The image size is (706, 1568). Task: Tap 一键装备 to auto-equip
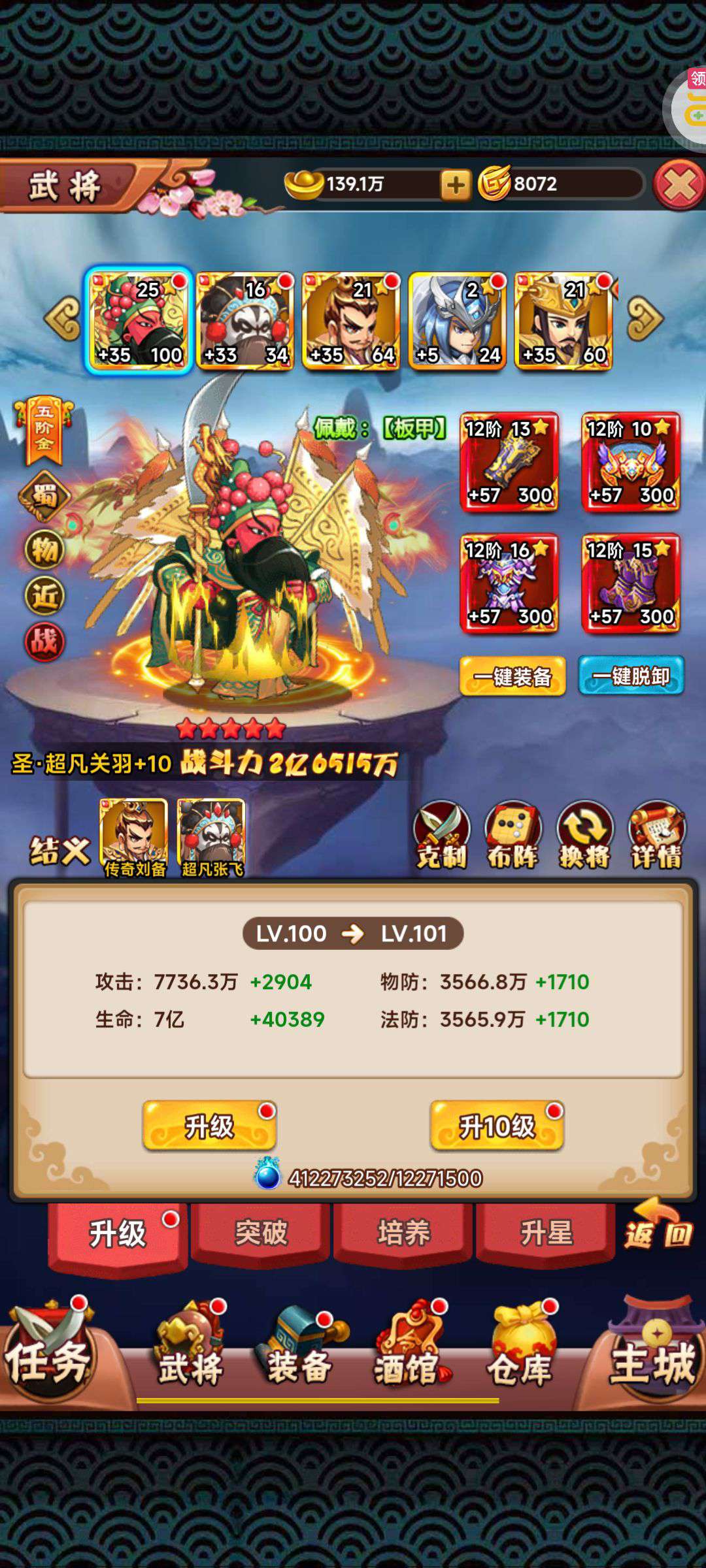coord(513,676)
